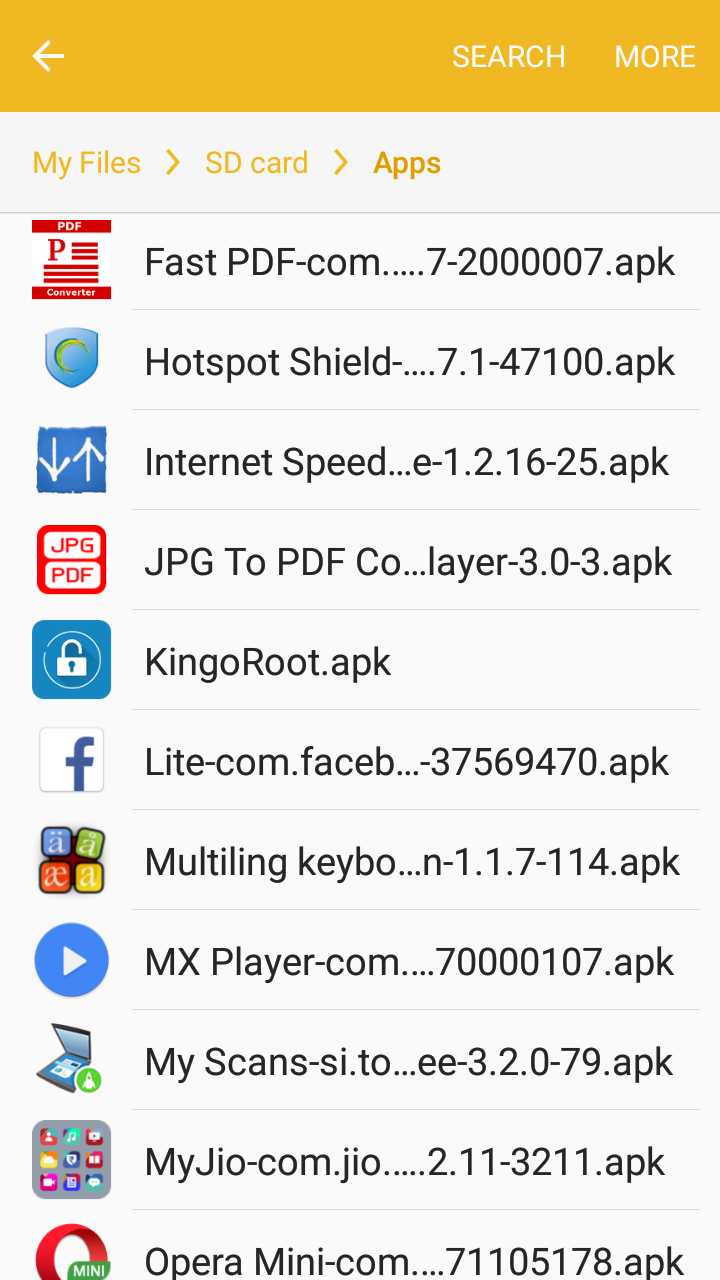
Task: Open JPG To PDF Converter apk
Action: coord(360,560)
